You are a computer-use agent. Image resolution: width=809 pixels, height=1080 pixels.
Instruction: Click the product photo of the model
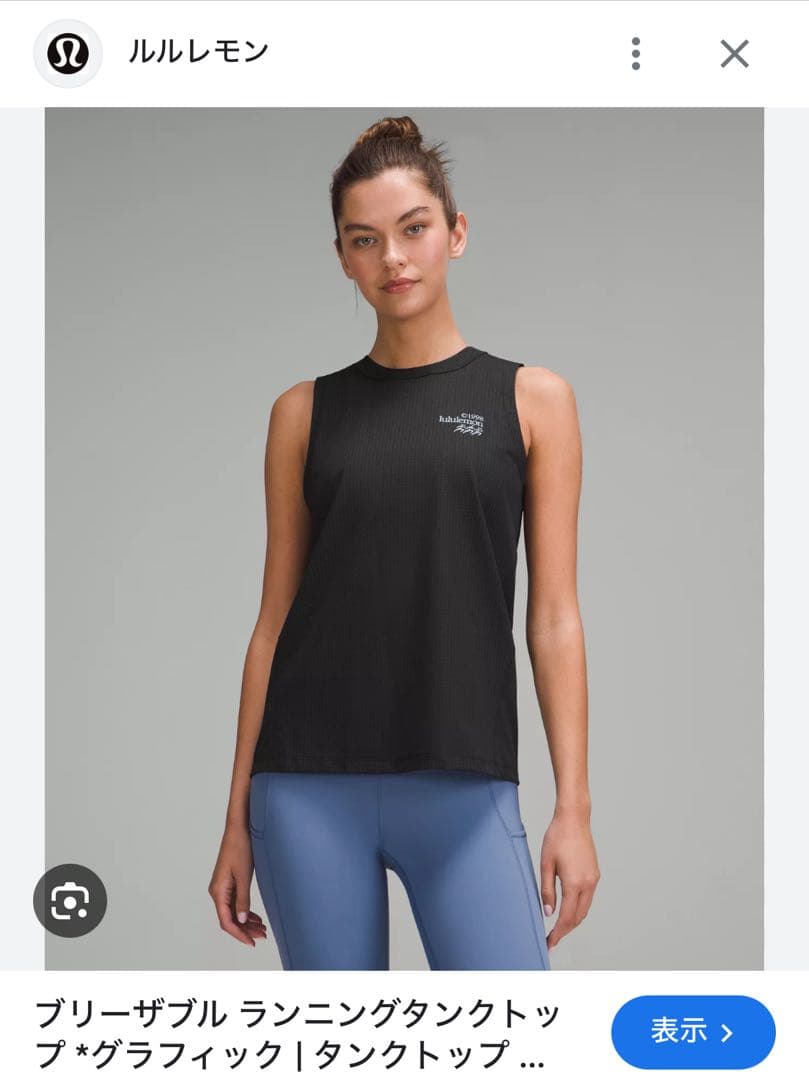pyautogui.click(x=400, y=500)
